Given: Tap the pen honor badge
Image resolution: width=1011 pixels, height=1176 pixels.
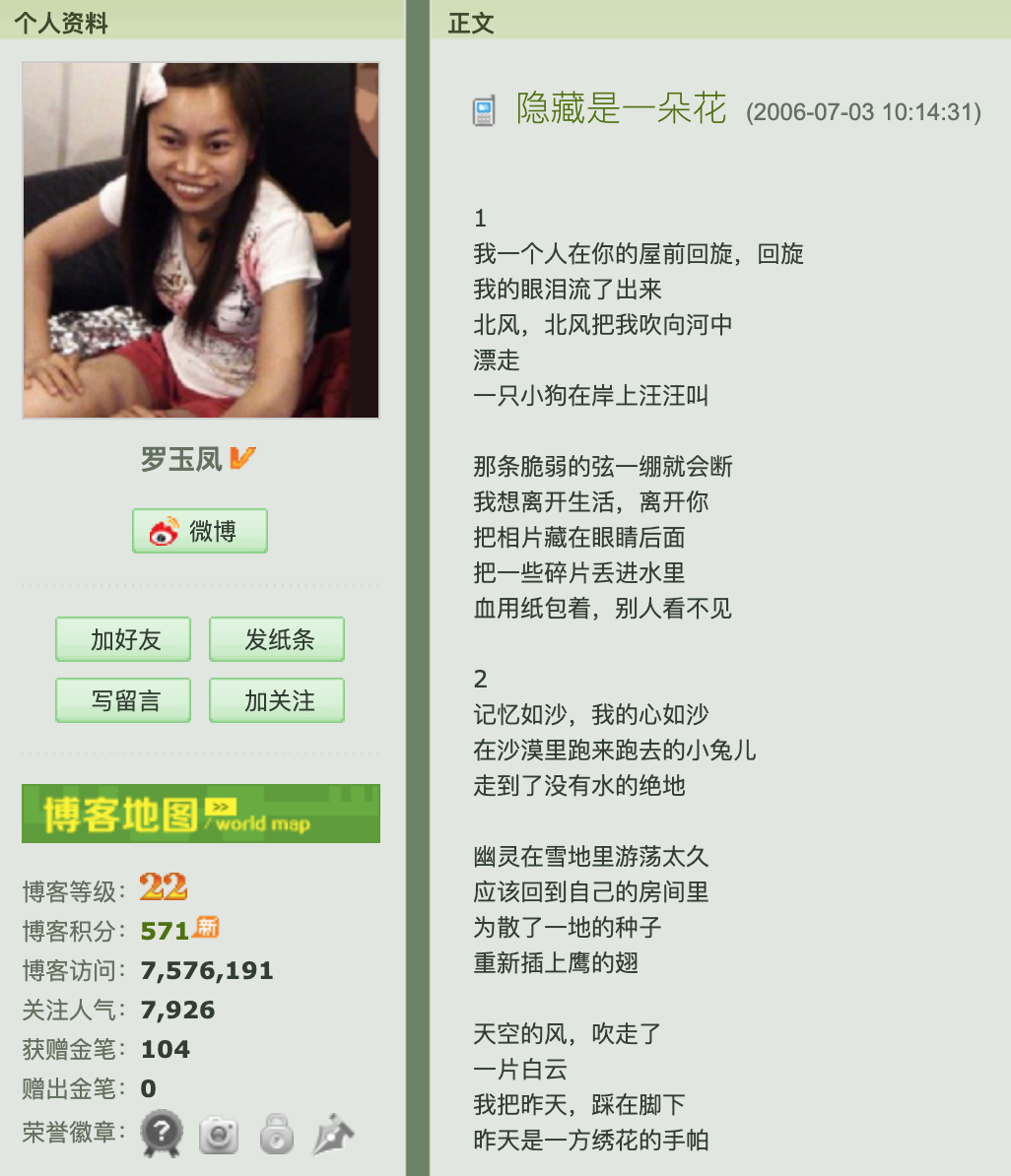Looking at the screenshot, I should tap(333, 1135).
